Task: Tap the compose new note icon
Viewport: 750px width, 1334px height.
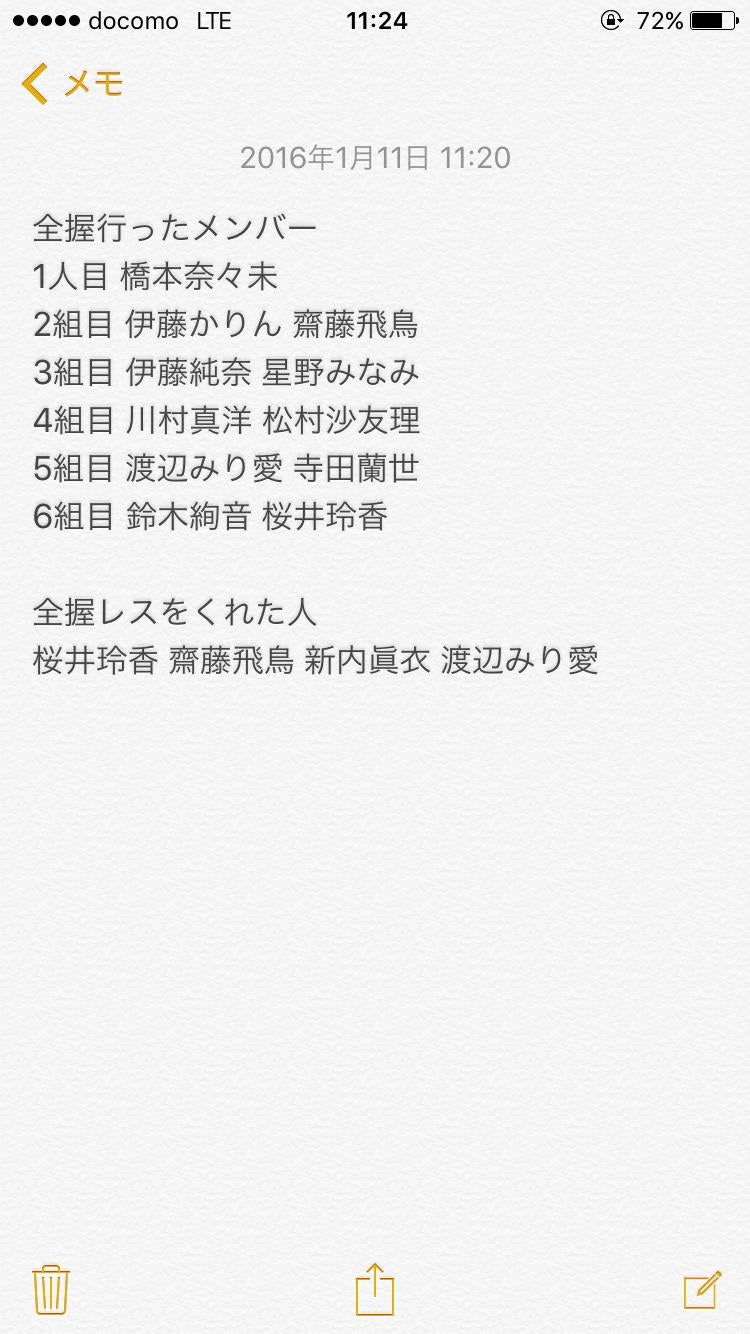Action: (x=701, y=1291)
